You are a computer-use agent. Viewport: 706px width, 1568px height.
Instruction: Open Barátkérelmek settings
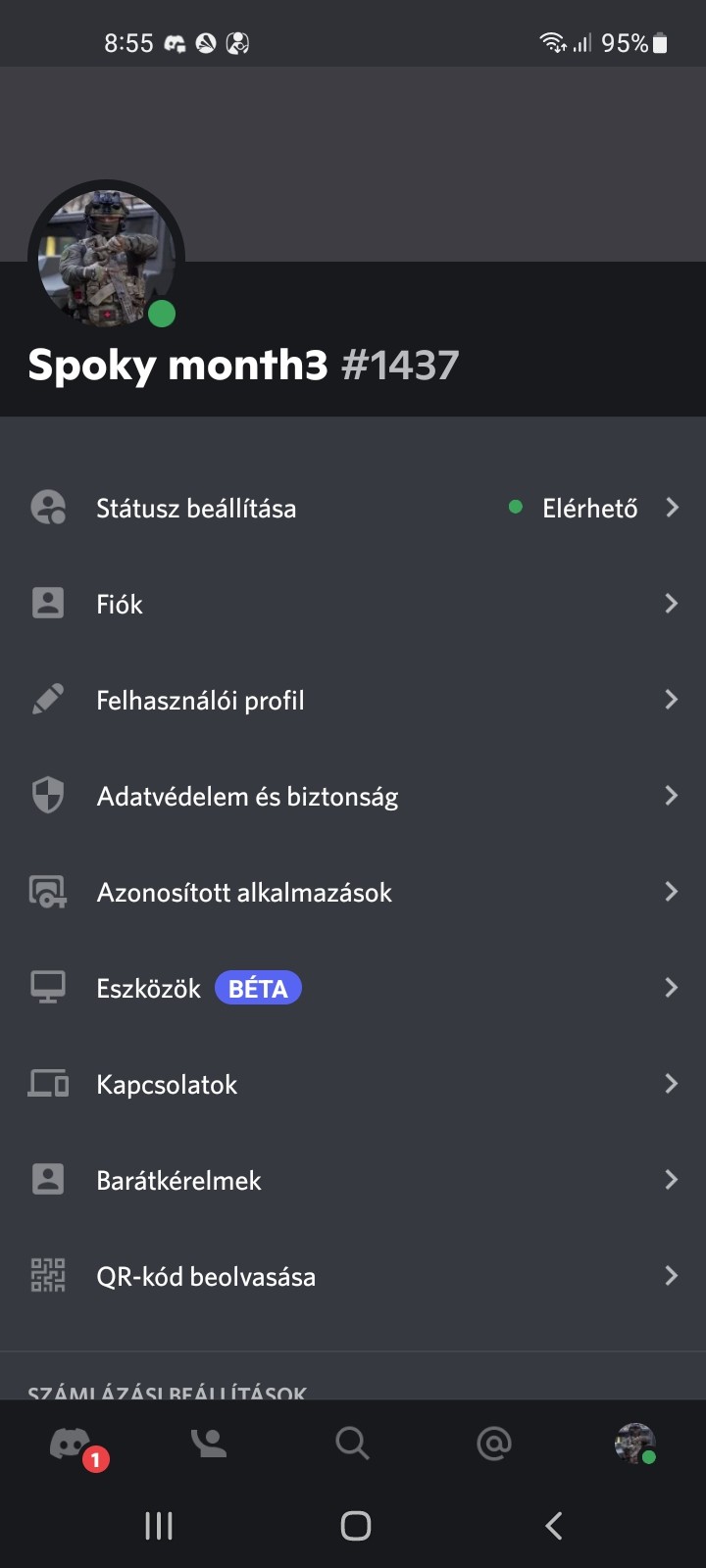point(353,1180)
